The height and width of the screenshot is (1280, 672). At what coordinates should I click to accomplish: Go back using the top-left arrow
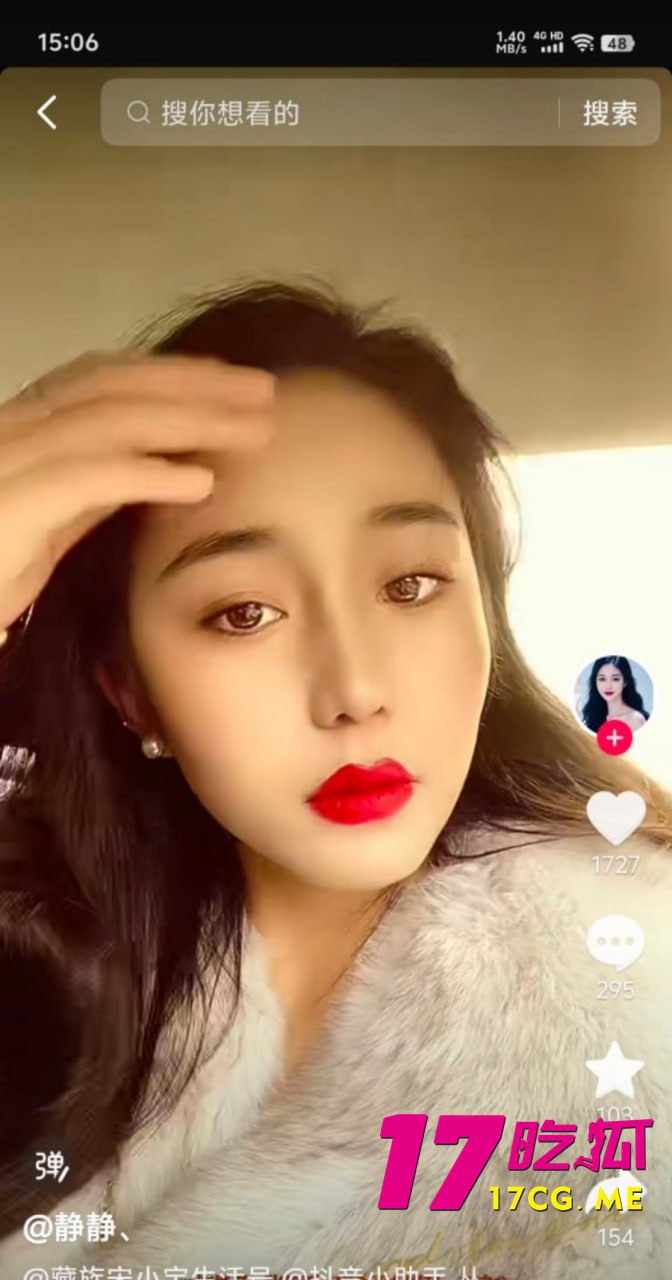(47, 113)
